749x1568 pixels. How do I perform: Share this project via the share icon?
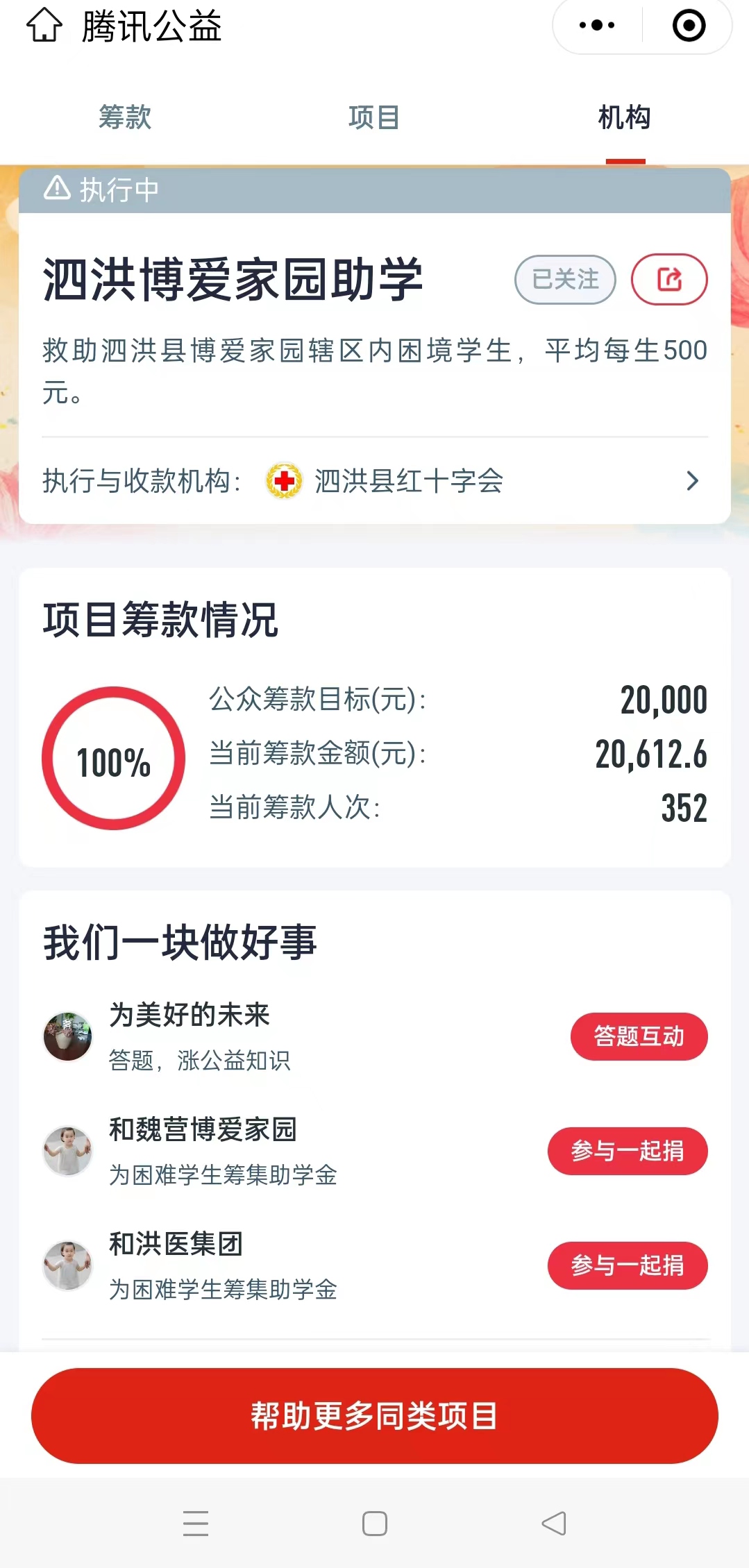(x=669, y=280)
